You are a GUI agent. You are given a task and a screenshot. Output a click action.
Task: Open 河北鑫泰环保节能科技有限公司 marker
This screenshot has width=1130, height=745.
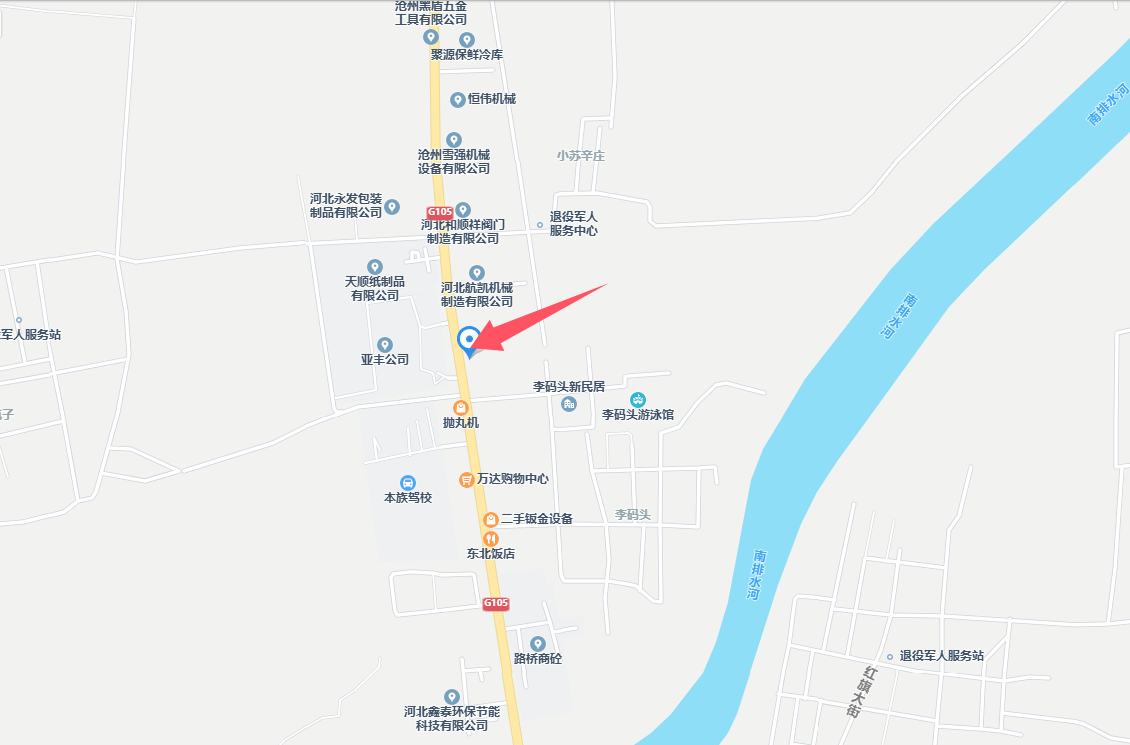pyautogui.click(x=452, y=696)
